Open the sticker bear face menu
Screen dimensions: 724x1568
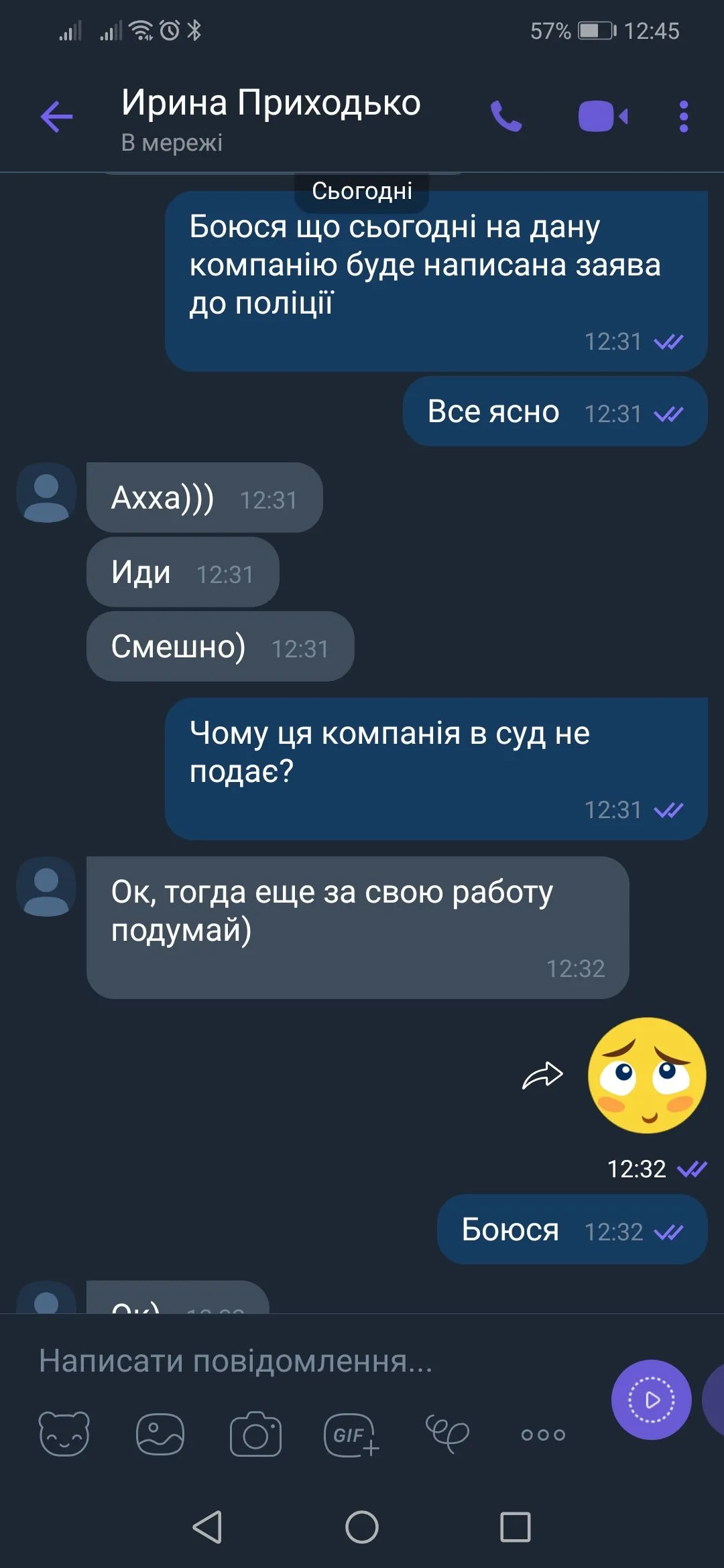point(64,1434)
